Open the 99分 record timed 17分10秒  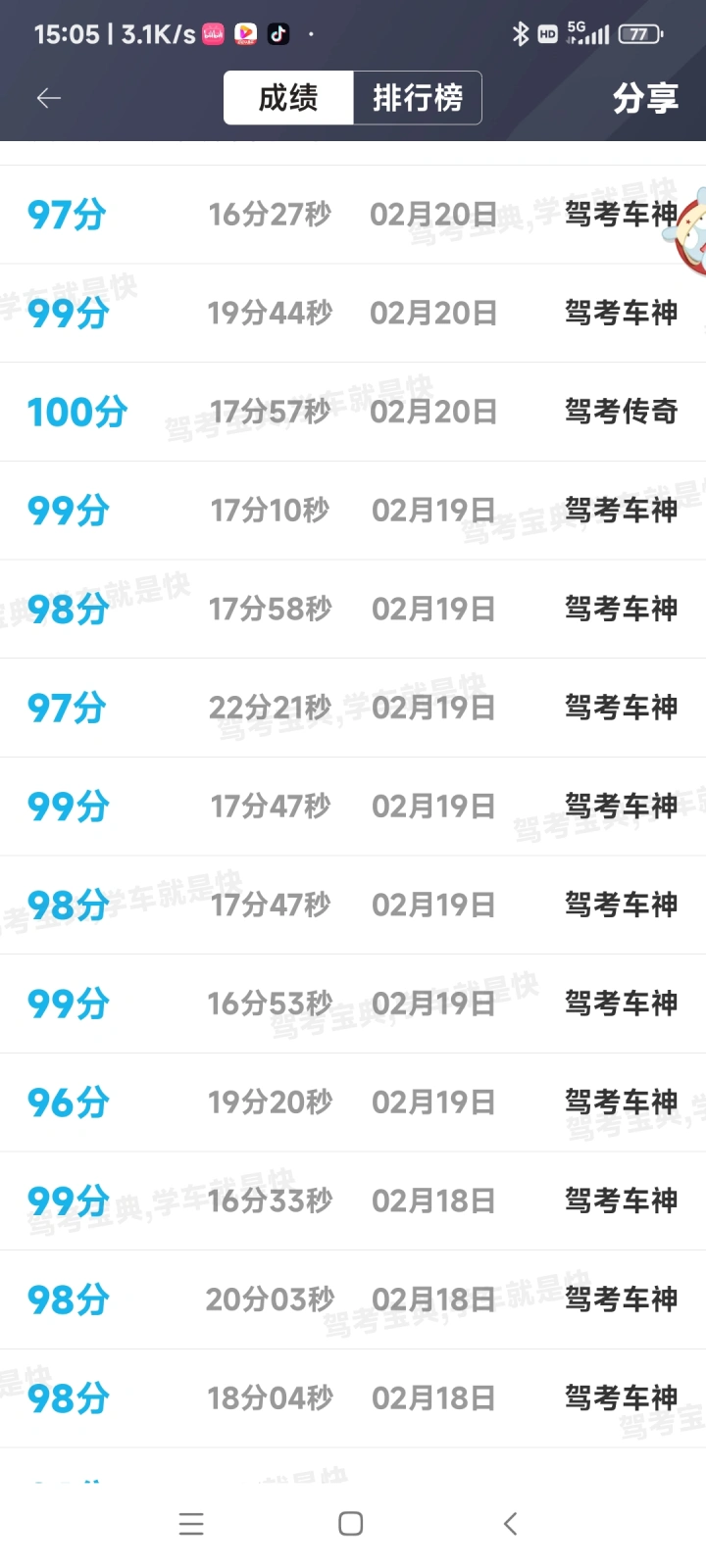point(353,511)
